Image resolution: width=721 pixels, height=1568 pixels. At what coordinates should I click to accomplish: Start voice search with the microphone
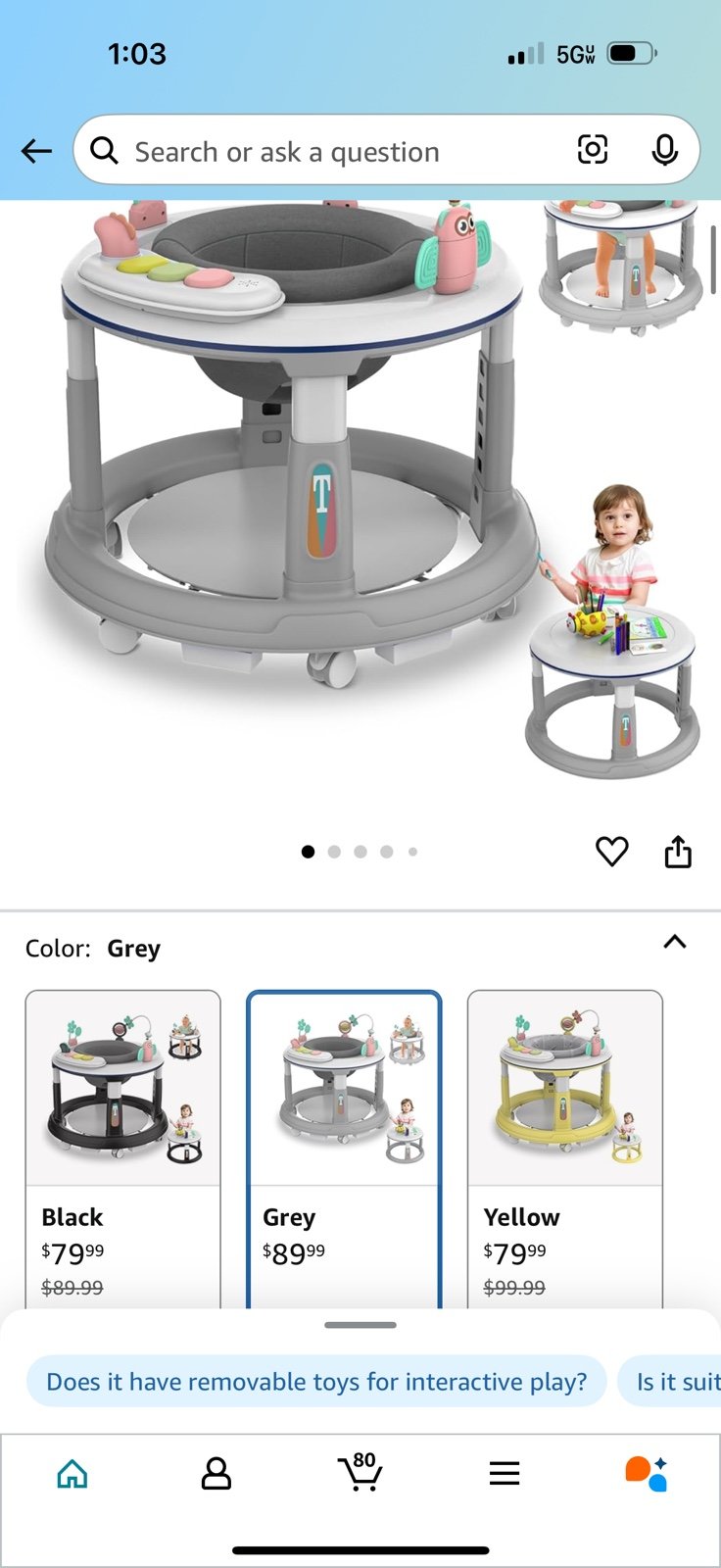tap(665, 150)
